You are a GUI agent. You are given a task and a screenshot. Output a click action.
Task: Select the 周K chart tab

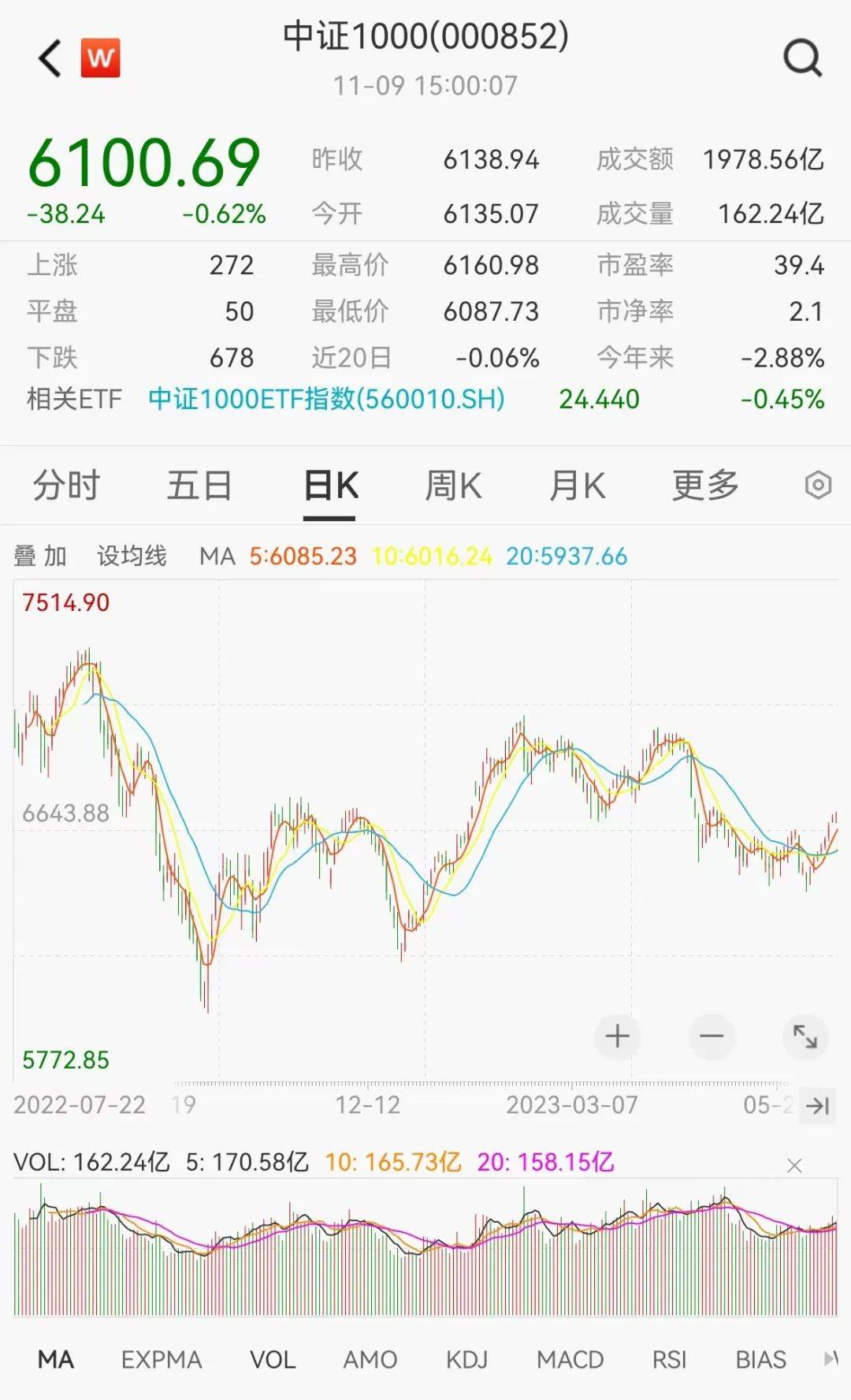coord(453,486)
